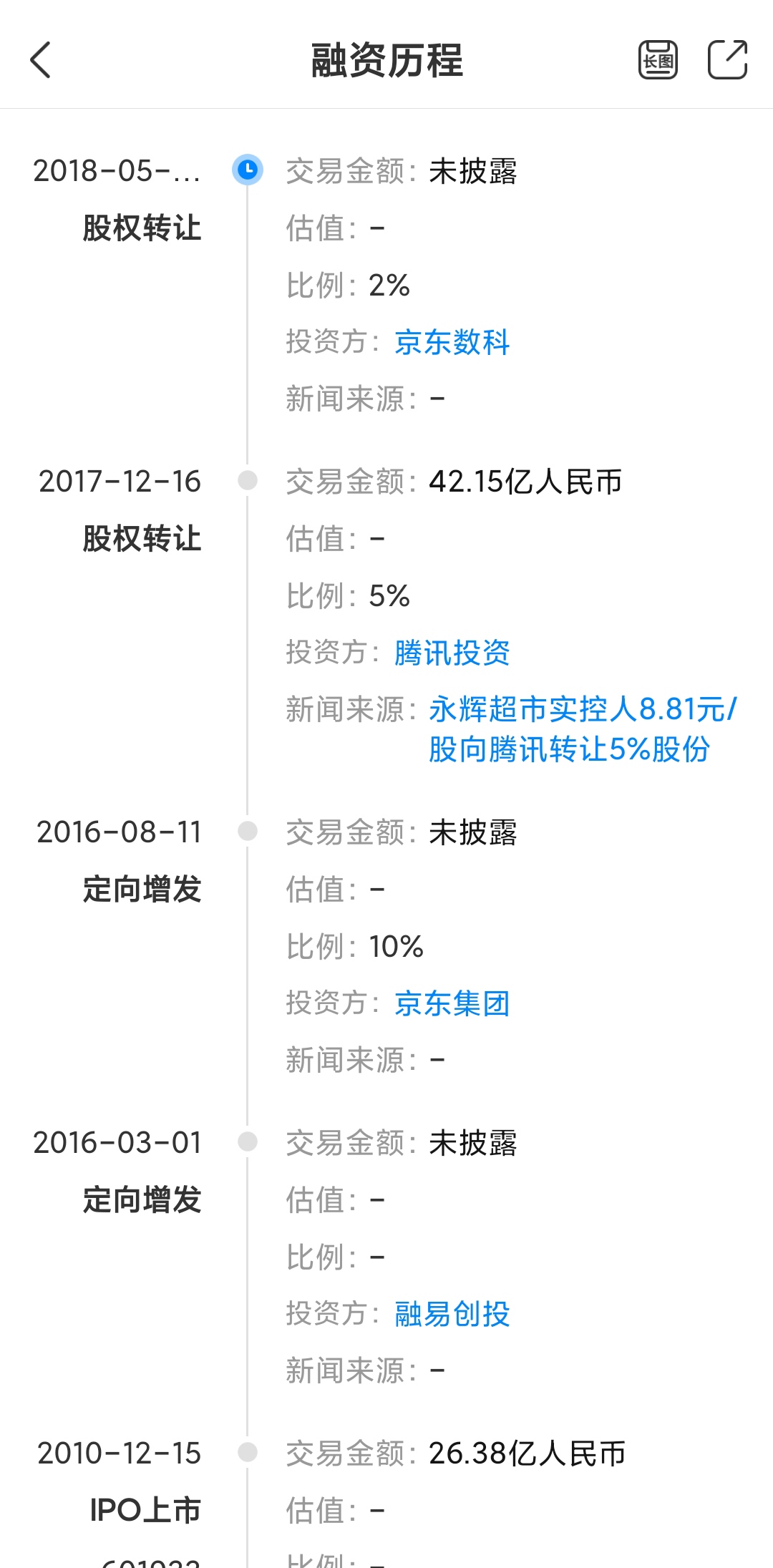Open investor 腾讯投资
Screen dimensions: 773x1568
point(452,653)
